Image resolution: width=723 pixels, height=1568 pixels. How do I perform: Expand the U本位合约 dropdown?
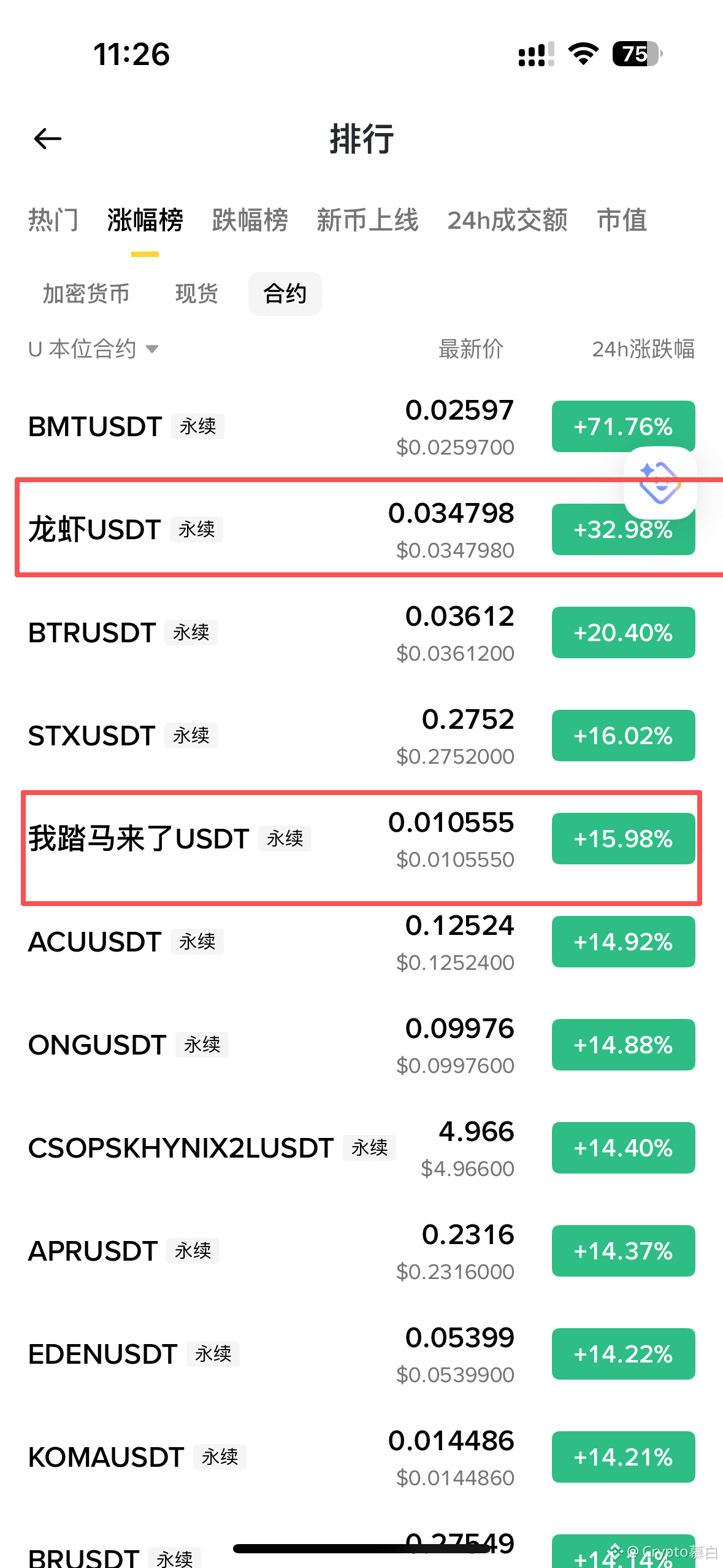(94, 349)
